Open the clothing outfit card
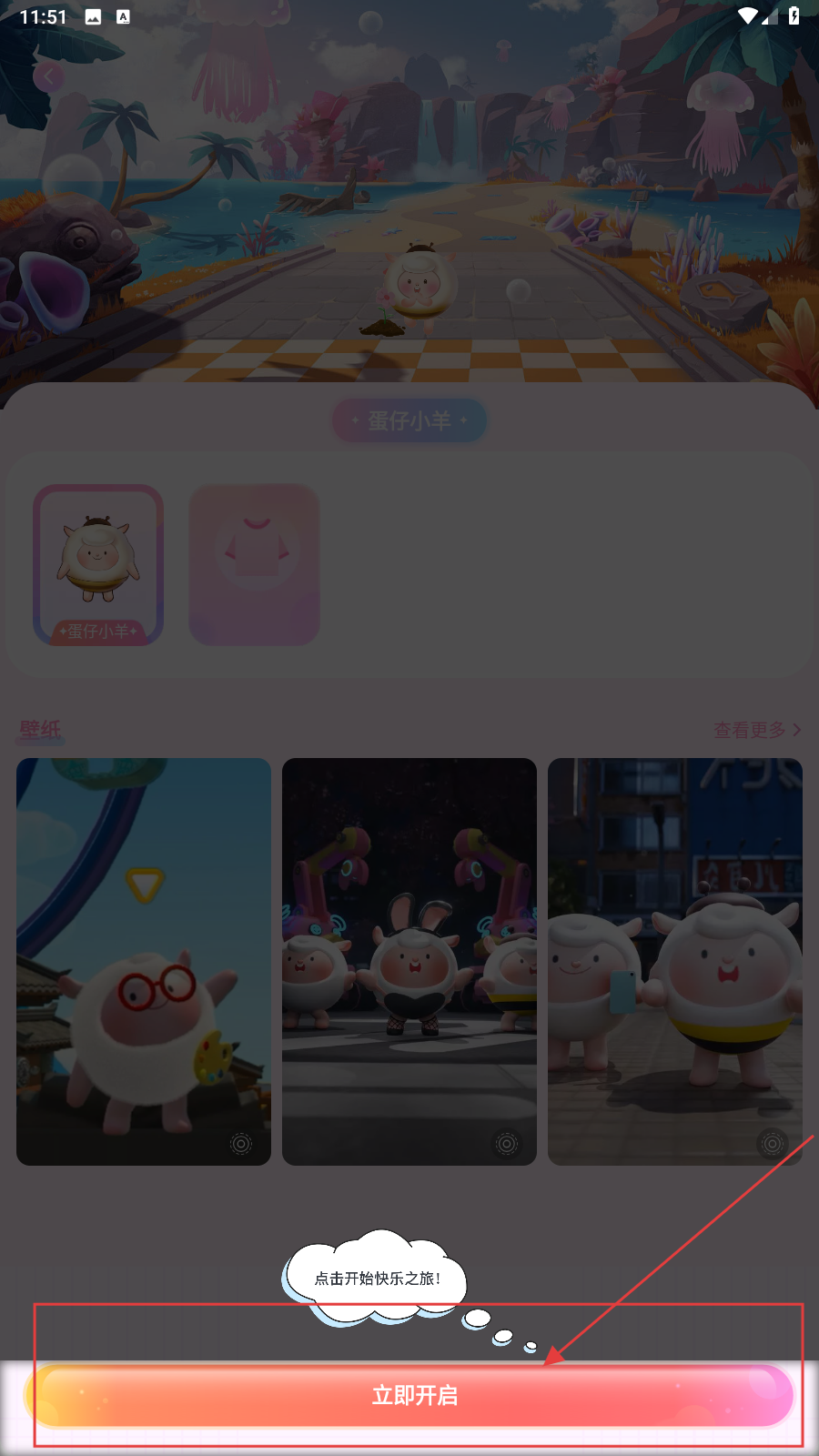This screenshot has width=819, height=1456. click(254, 565)
